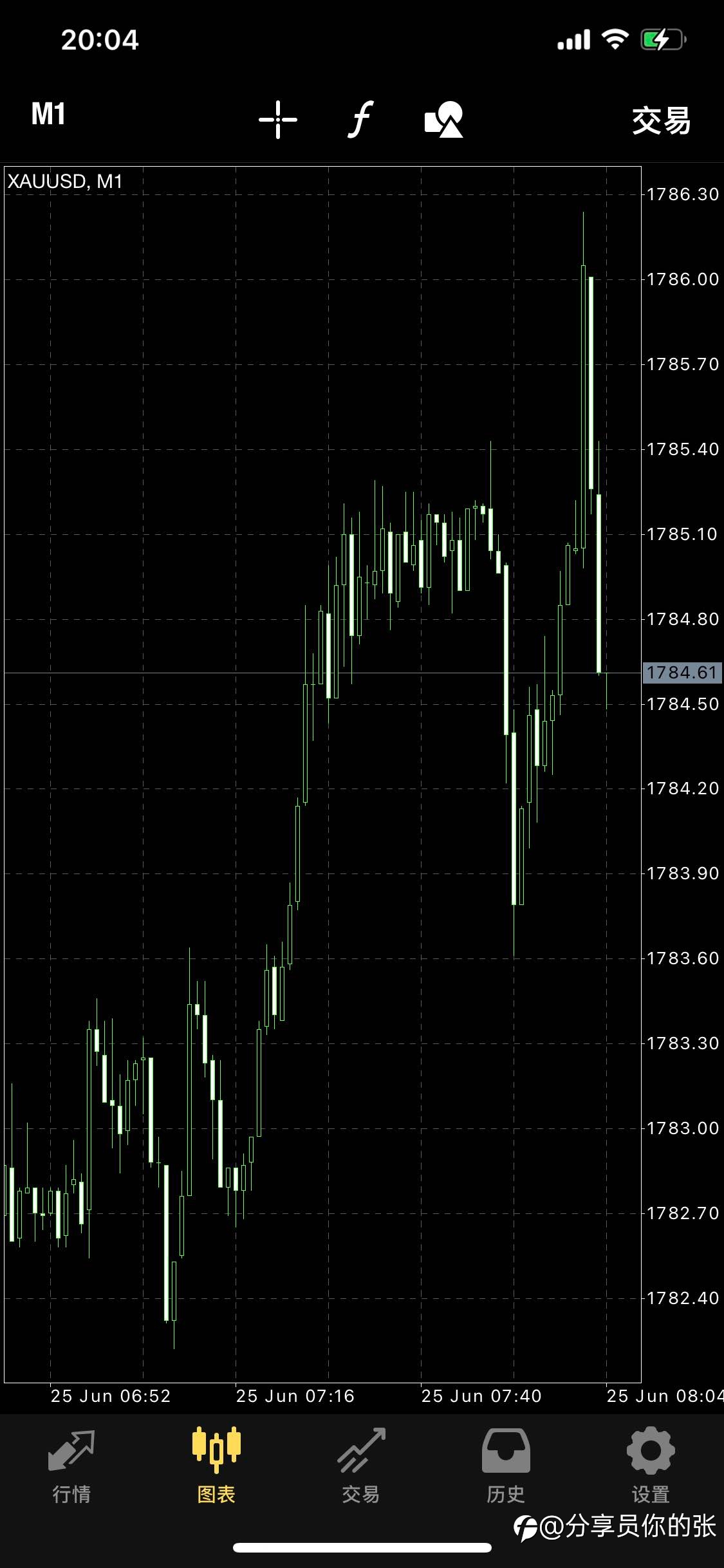The height and width of the screenshot is (1568, 724).
Task: Open the chart objects shapes icon
Action: 444,119
